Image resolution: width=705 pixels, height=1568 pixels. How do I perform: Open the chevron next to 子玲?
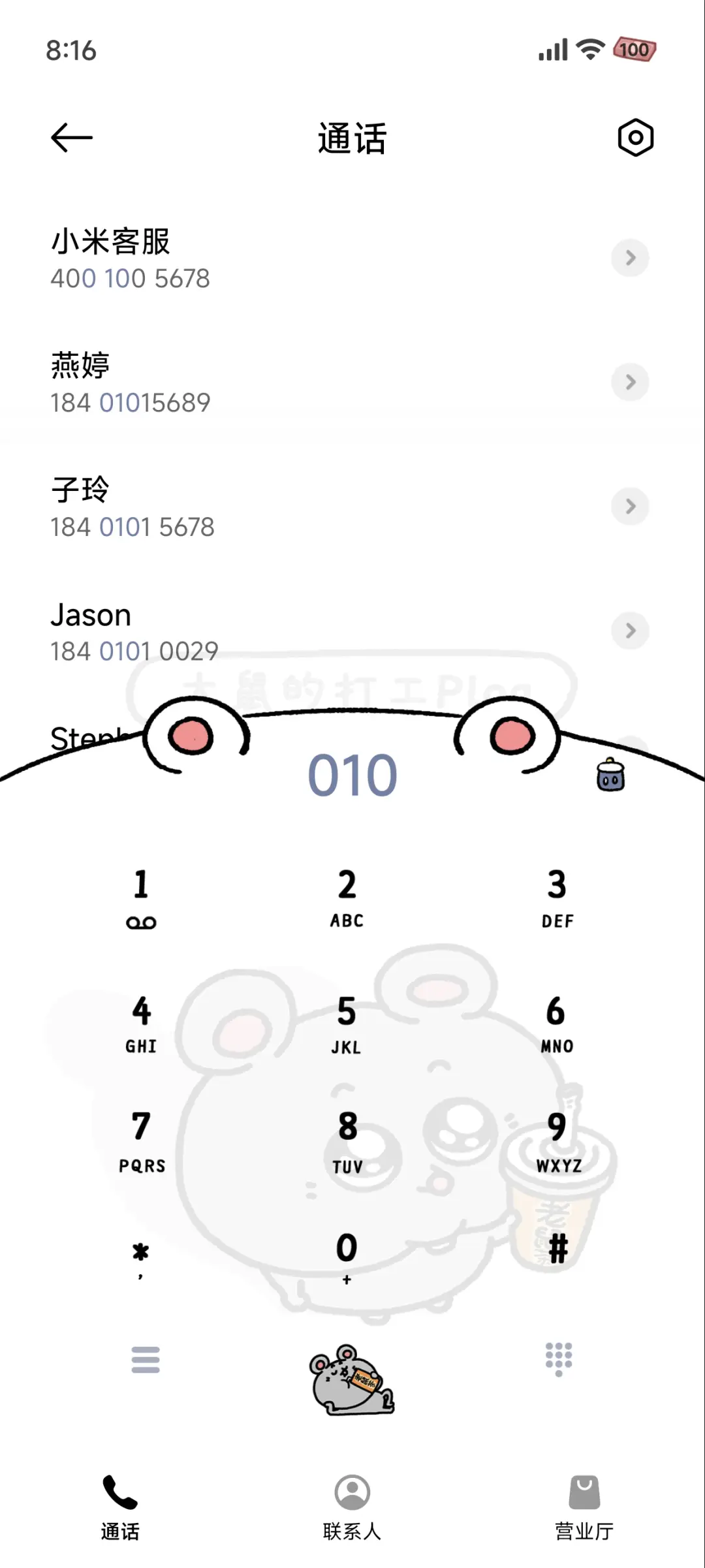[x=631, y=507]
